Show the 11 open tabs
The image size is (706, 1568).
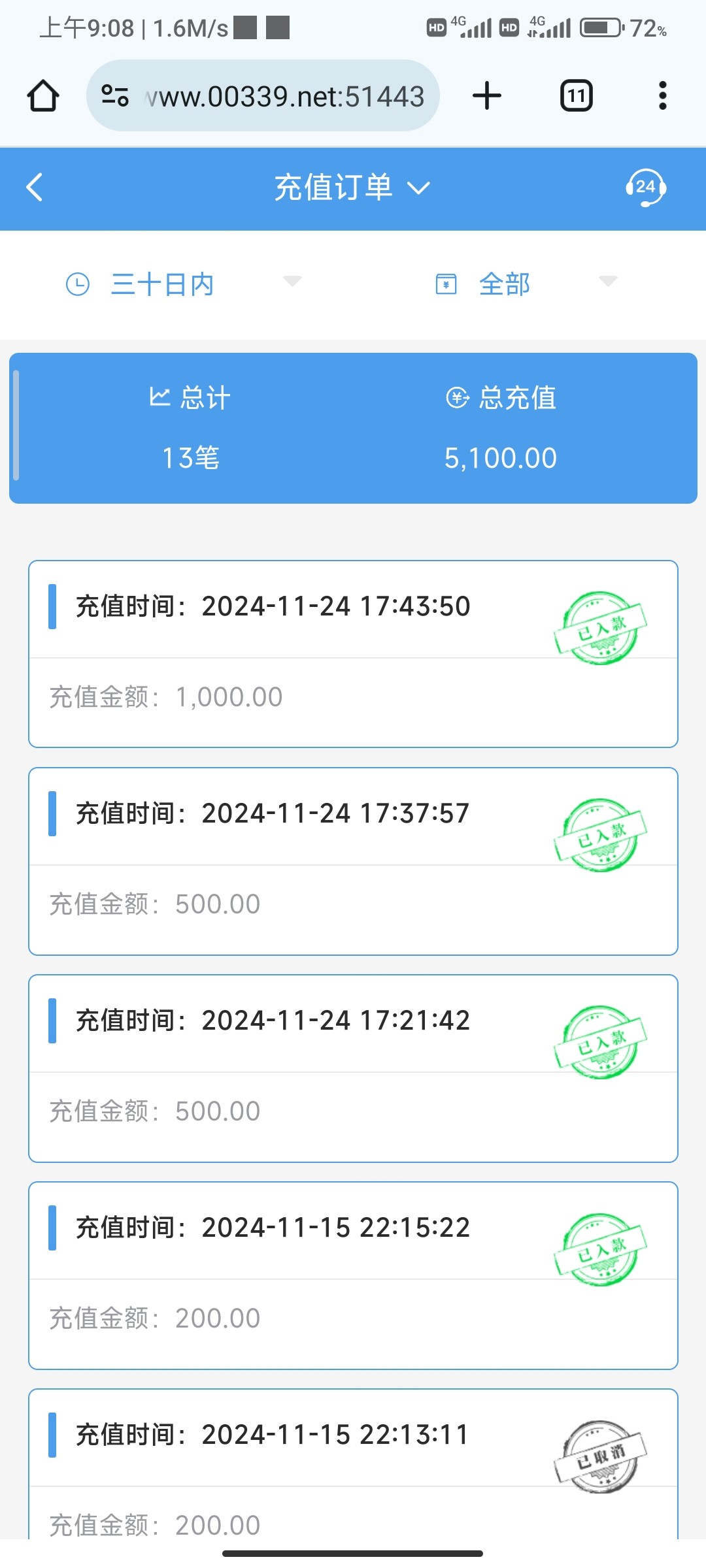[x=576, y=96]
